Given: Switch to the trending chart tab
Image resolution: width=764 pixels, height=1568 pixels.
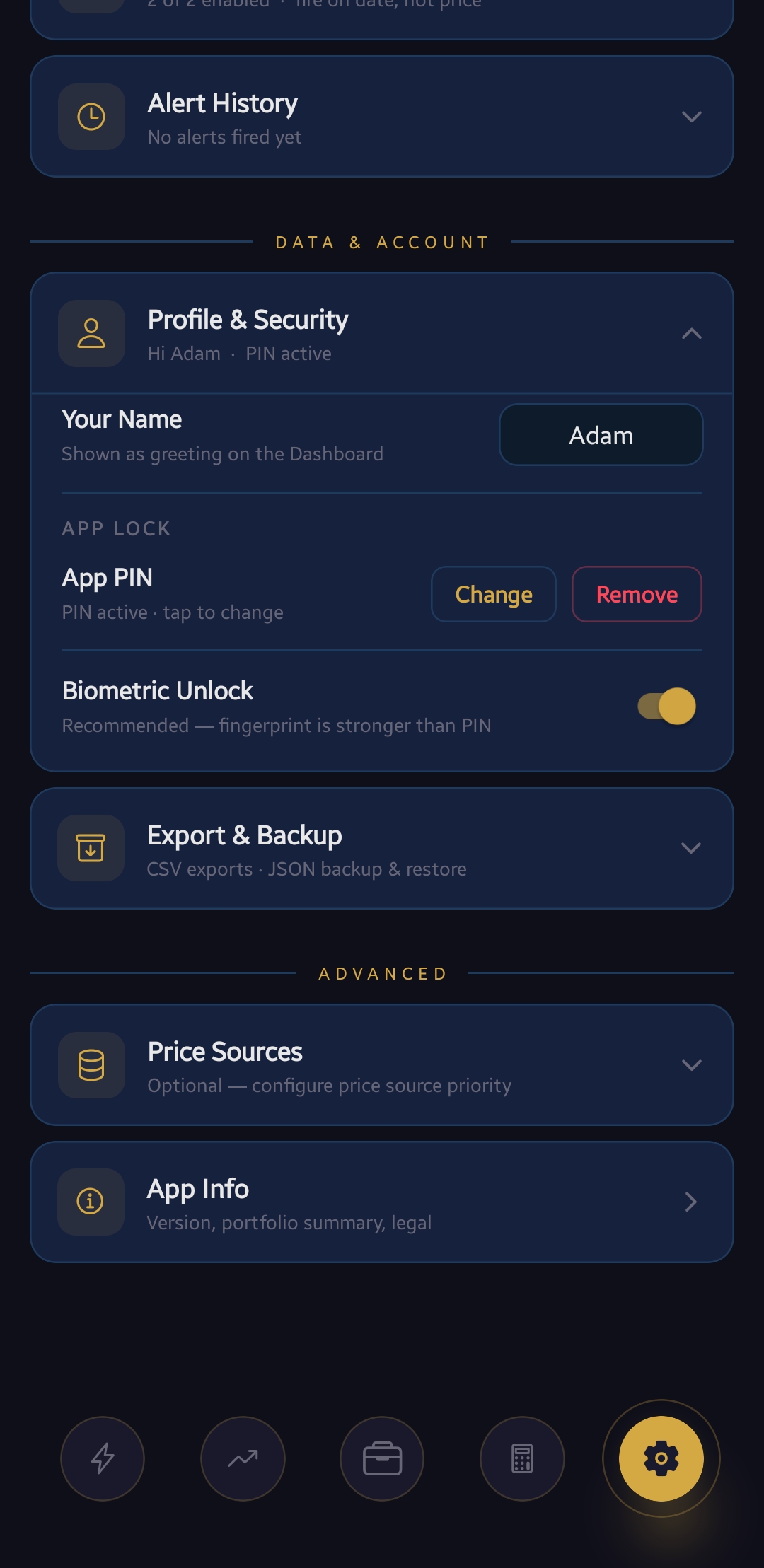Looking at the screenshot, I should click(243, 1458).
